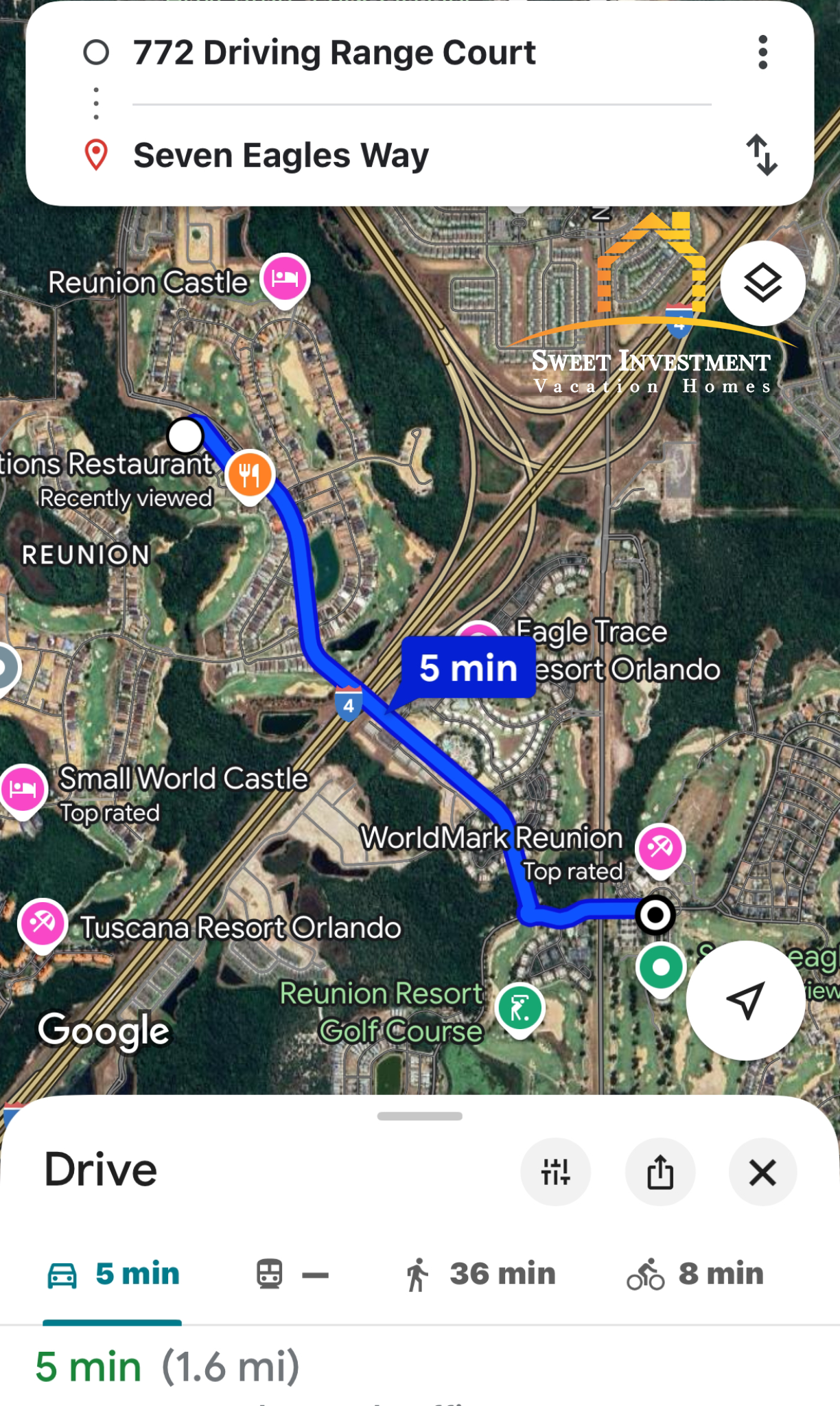Open the WorldMark Reunion pin

tap(660, 848)
